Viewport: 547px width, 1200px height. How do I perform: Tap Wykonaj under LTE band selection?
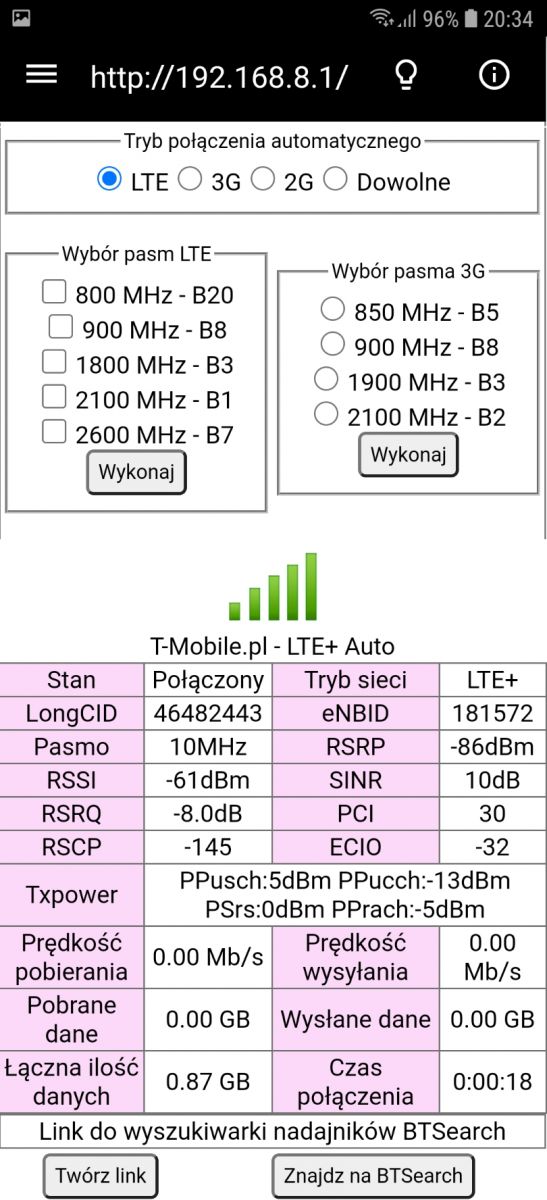tap(137, 472)
